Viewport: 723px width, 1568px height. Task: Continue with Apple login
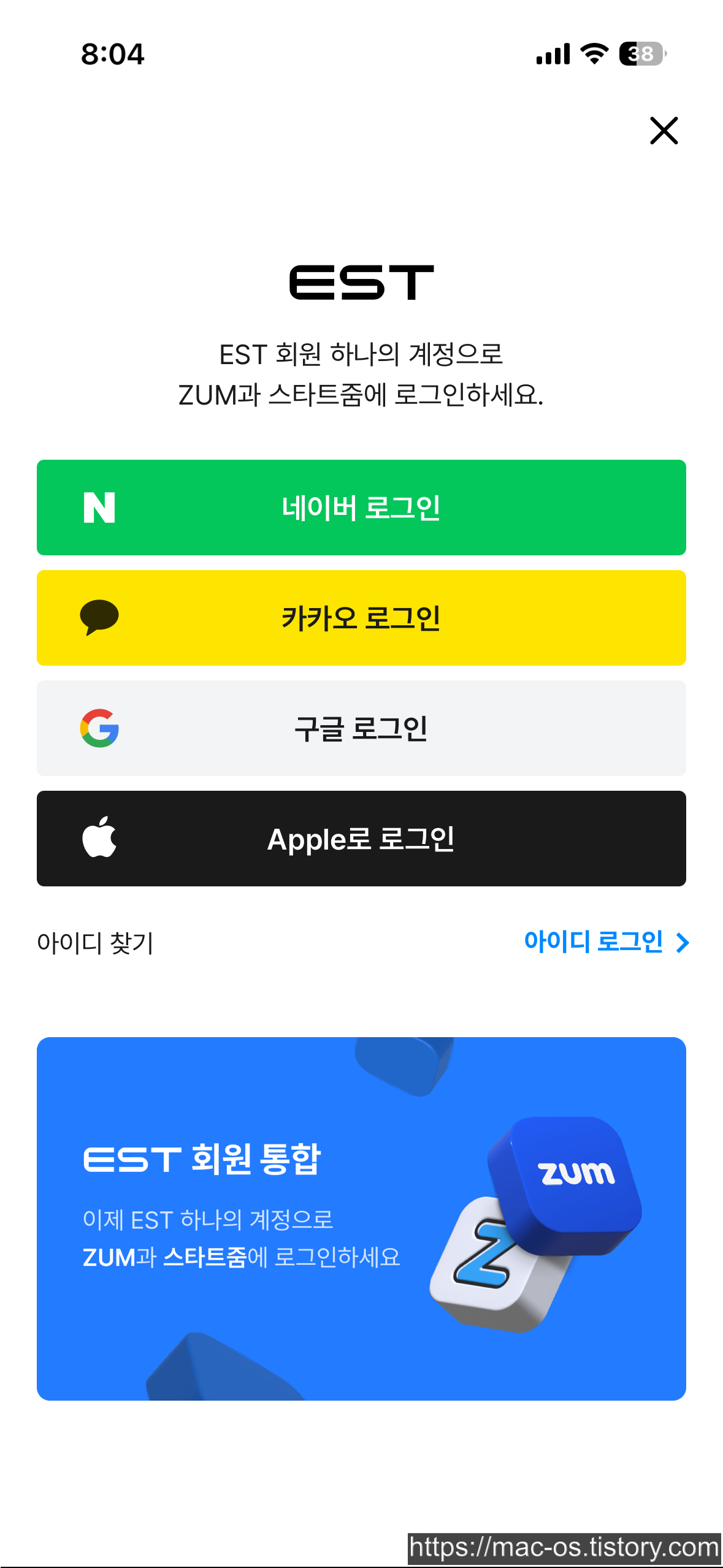361,839
